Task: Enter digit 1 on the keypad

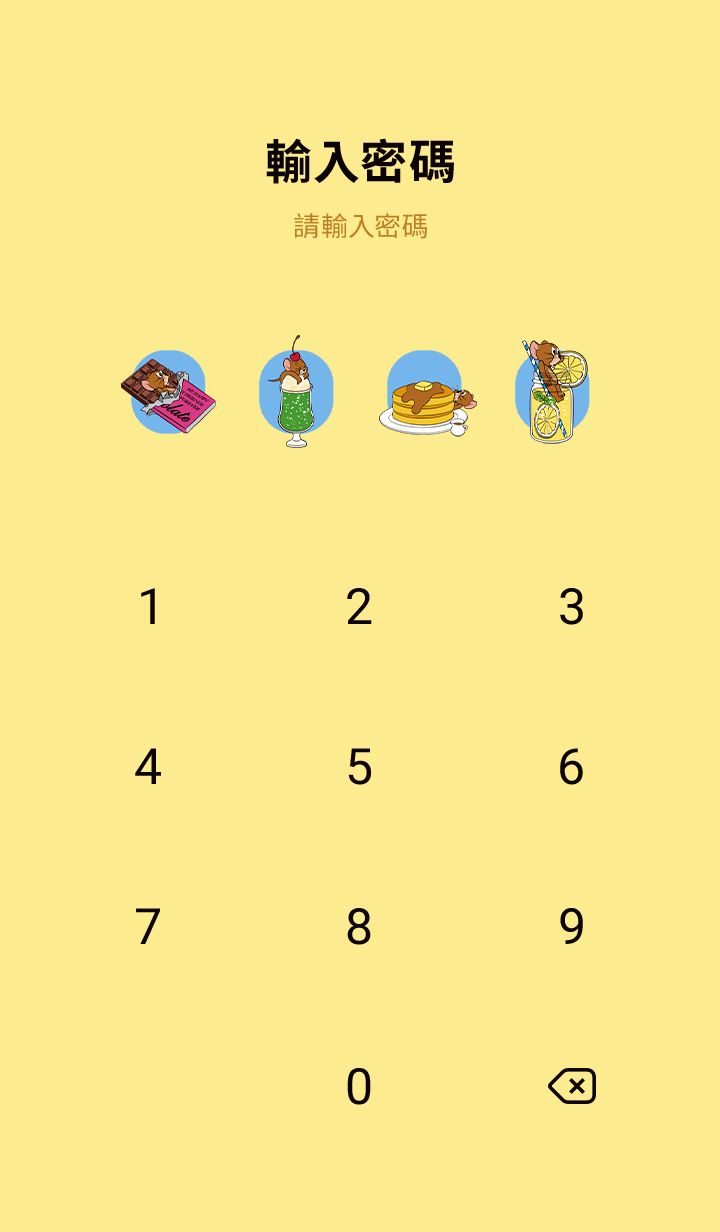Action: 149,607
